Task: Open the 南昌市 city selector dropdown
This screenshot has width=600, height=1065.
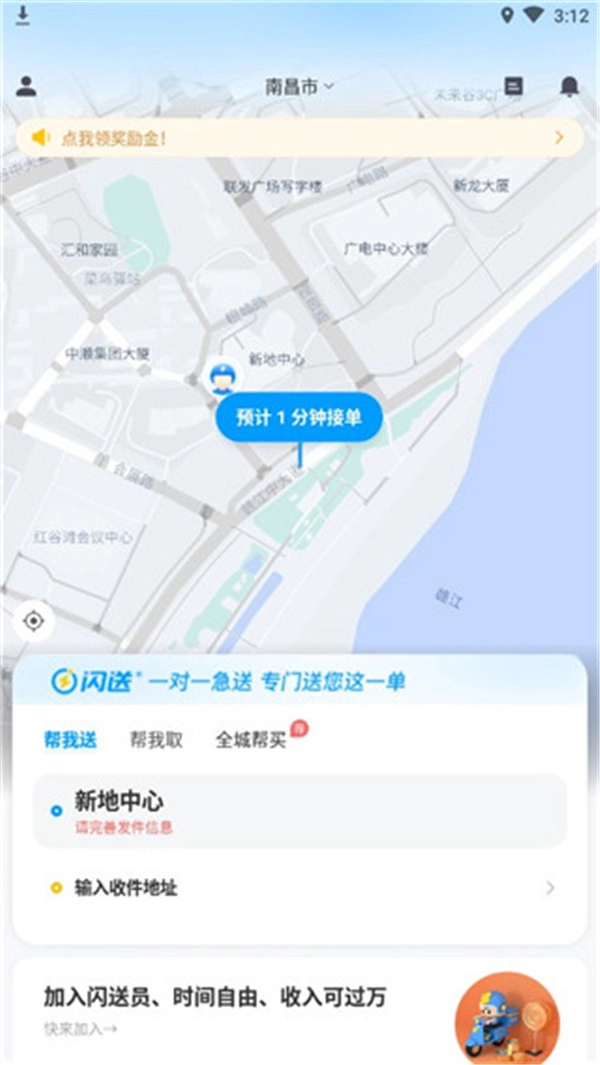Action: [x=298, y=87]
